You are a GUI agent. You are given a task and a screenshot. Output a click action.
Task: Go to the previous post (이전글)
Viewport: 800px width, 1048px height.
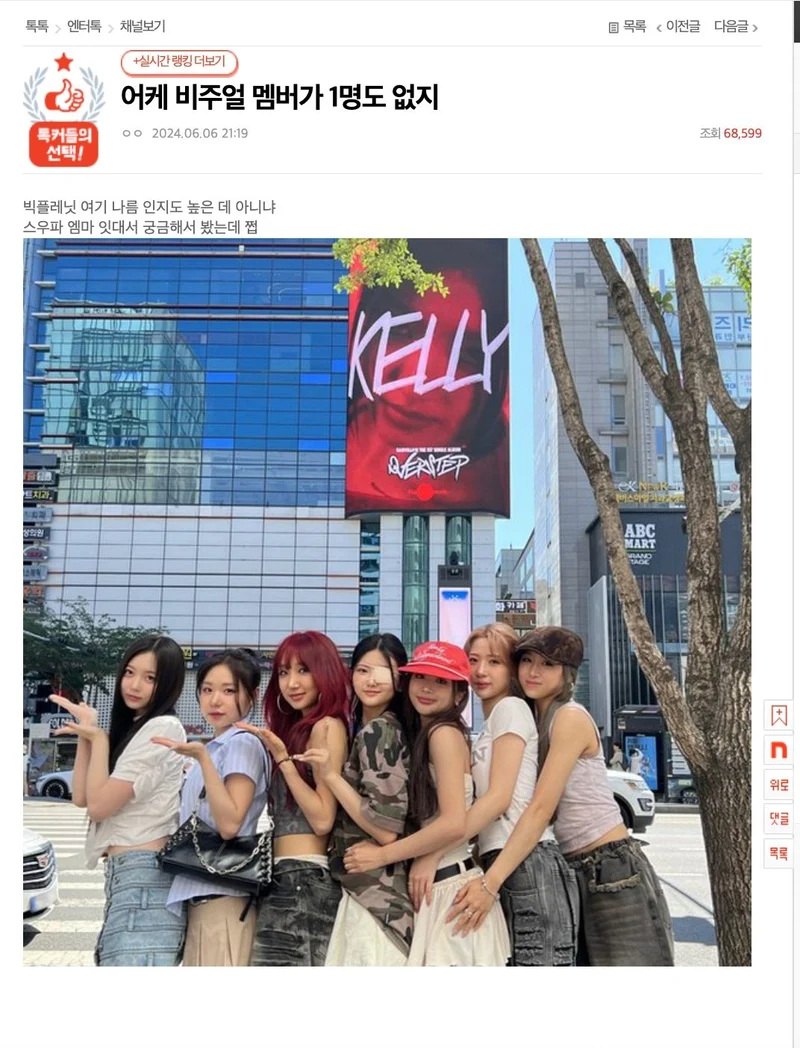(x=683, y=27)
